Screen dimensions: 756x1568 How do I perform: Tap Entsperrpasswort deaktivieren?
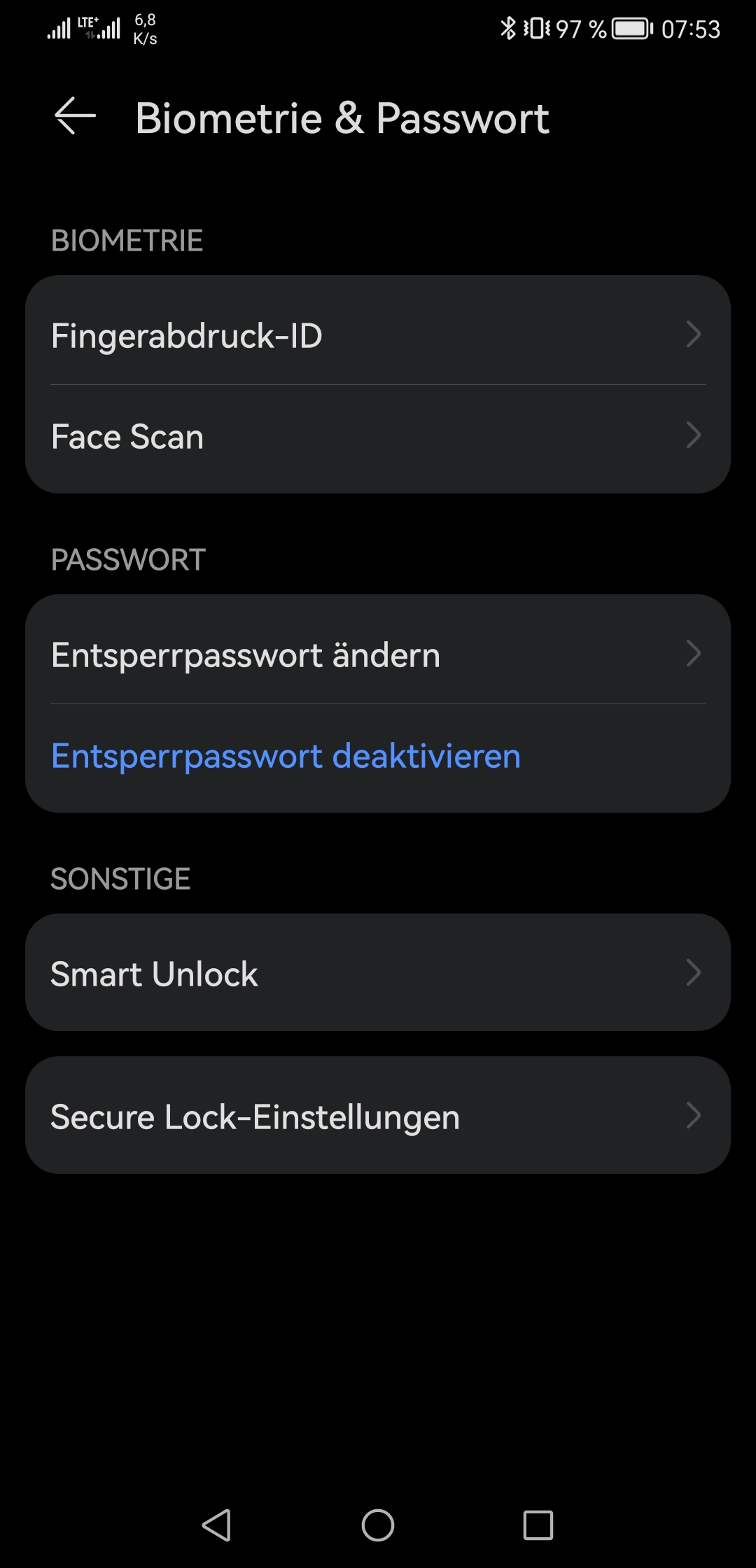286,756
